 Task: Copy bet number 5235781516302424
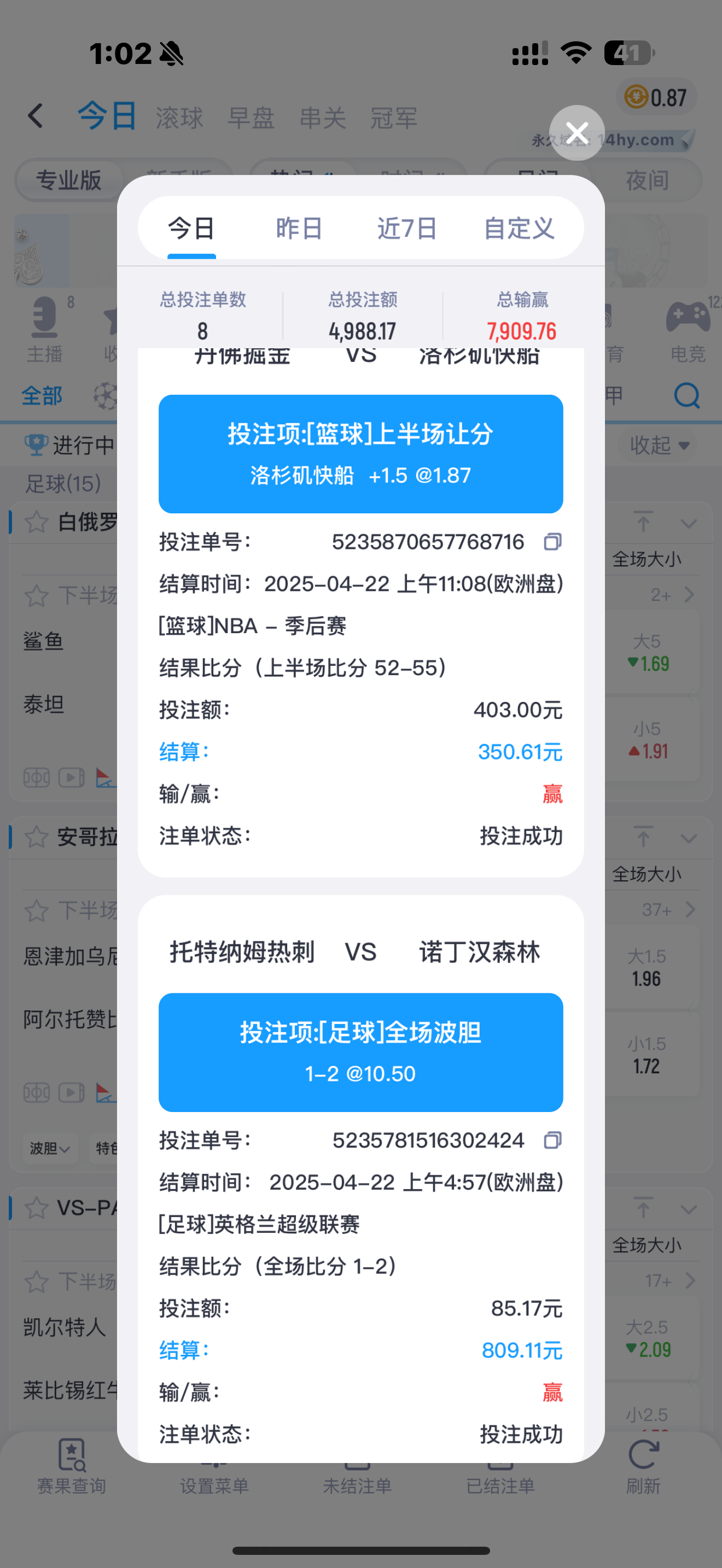pos(552,1139)
